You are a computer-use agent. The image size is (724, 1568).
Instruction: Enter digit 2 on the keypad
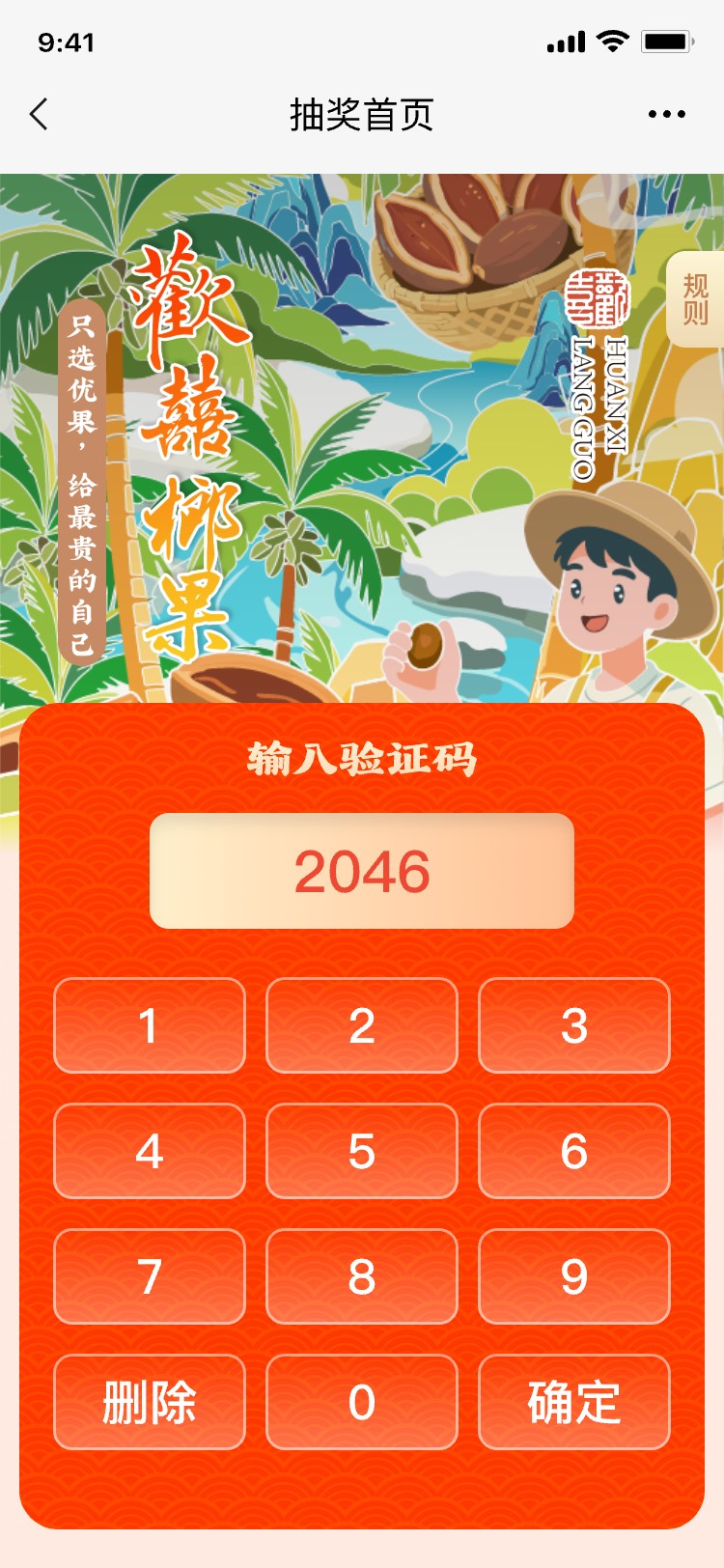[362, 1025]
